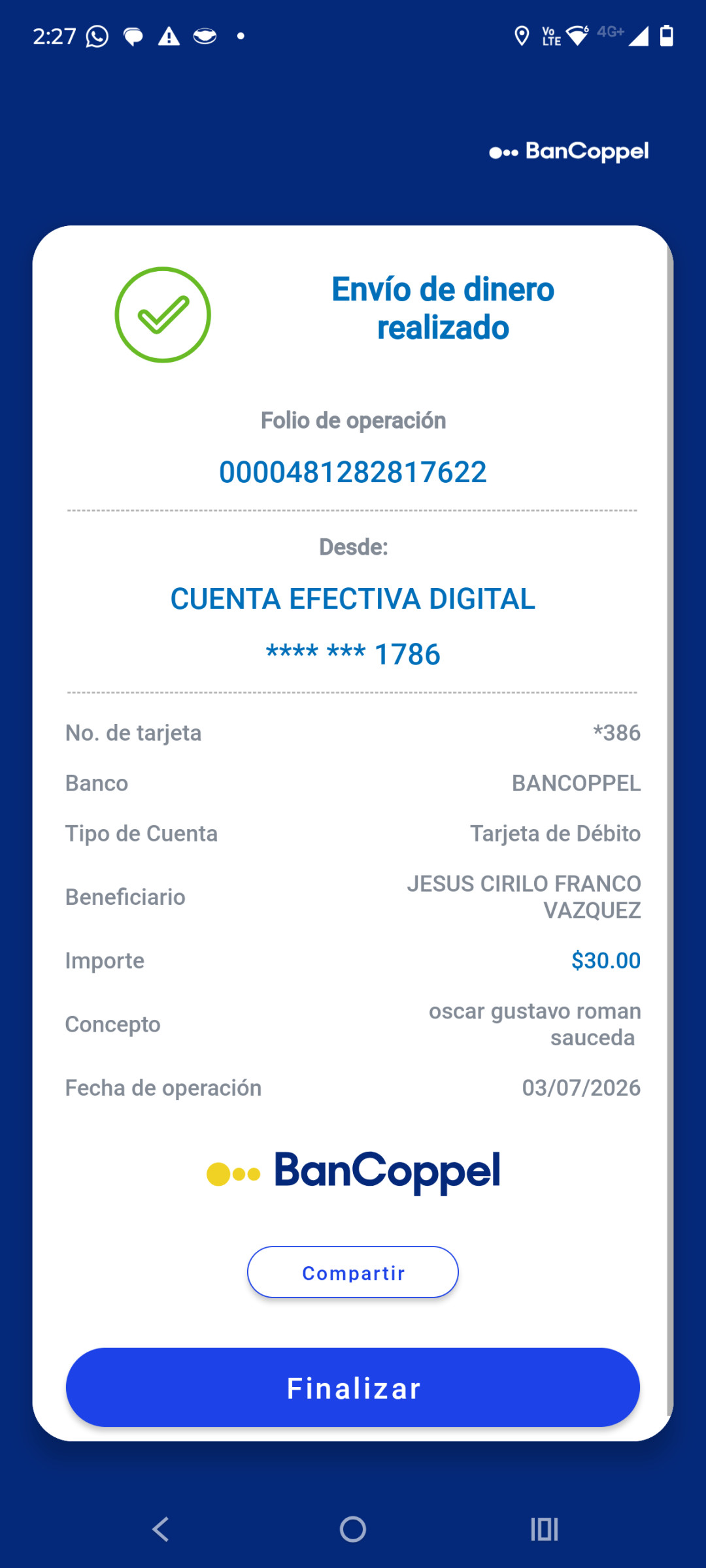Screen dimensions: 706x1568
Task: Tap the Compartir button to share the receipt
Action: coord(353,1272)
